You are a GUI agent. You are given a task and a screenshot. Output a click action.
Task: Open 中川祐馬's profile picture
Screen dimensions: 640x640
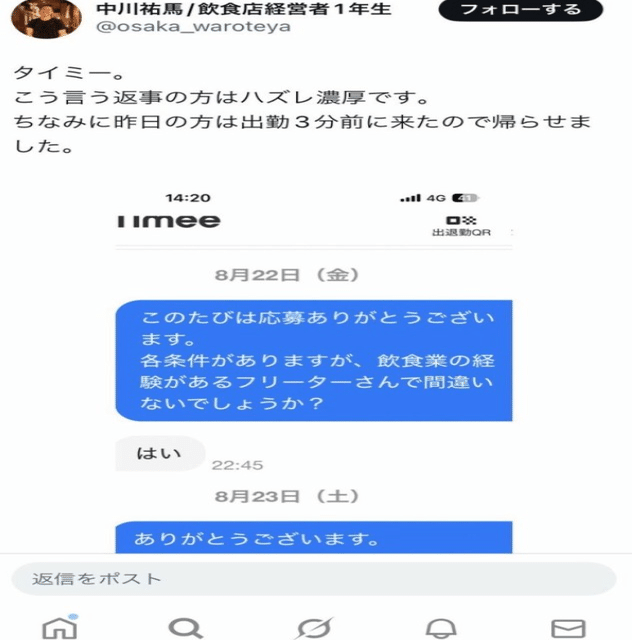pyautogui.click(x=40, y=14)
